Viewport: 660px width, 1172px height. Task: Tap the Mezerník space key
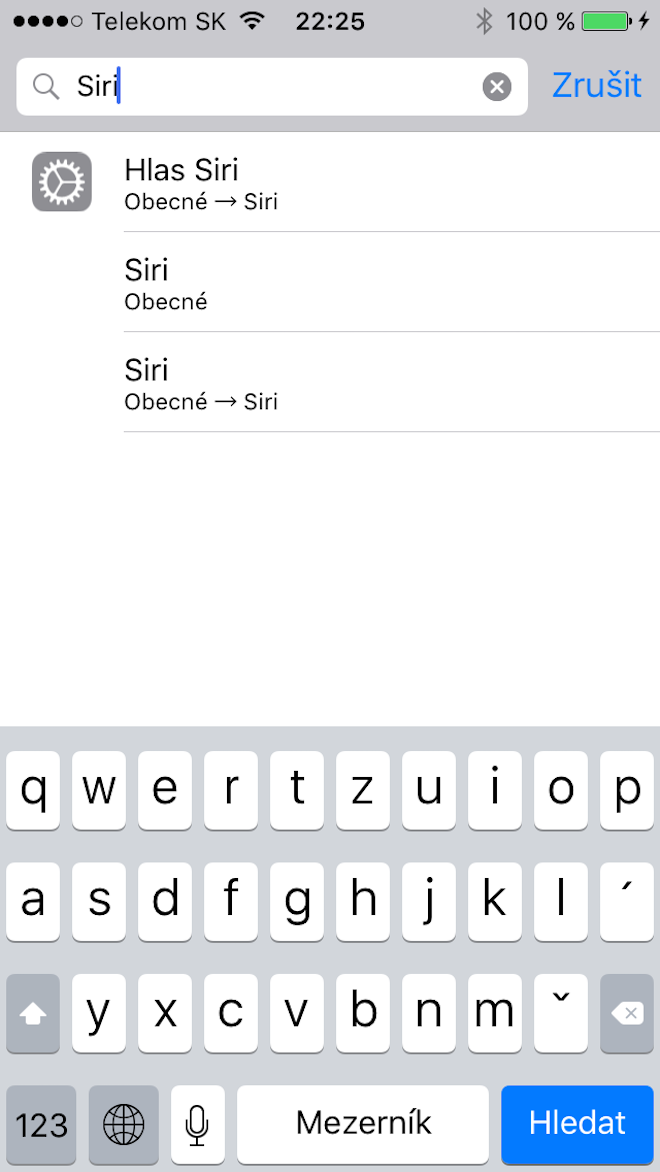(363, 1123)
